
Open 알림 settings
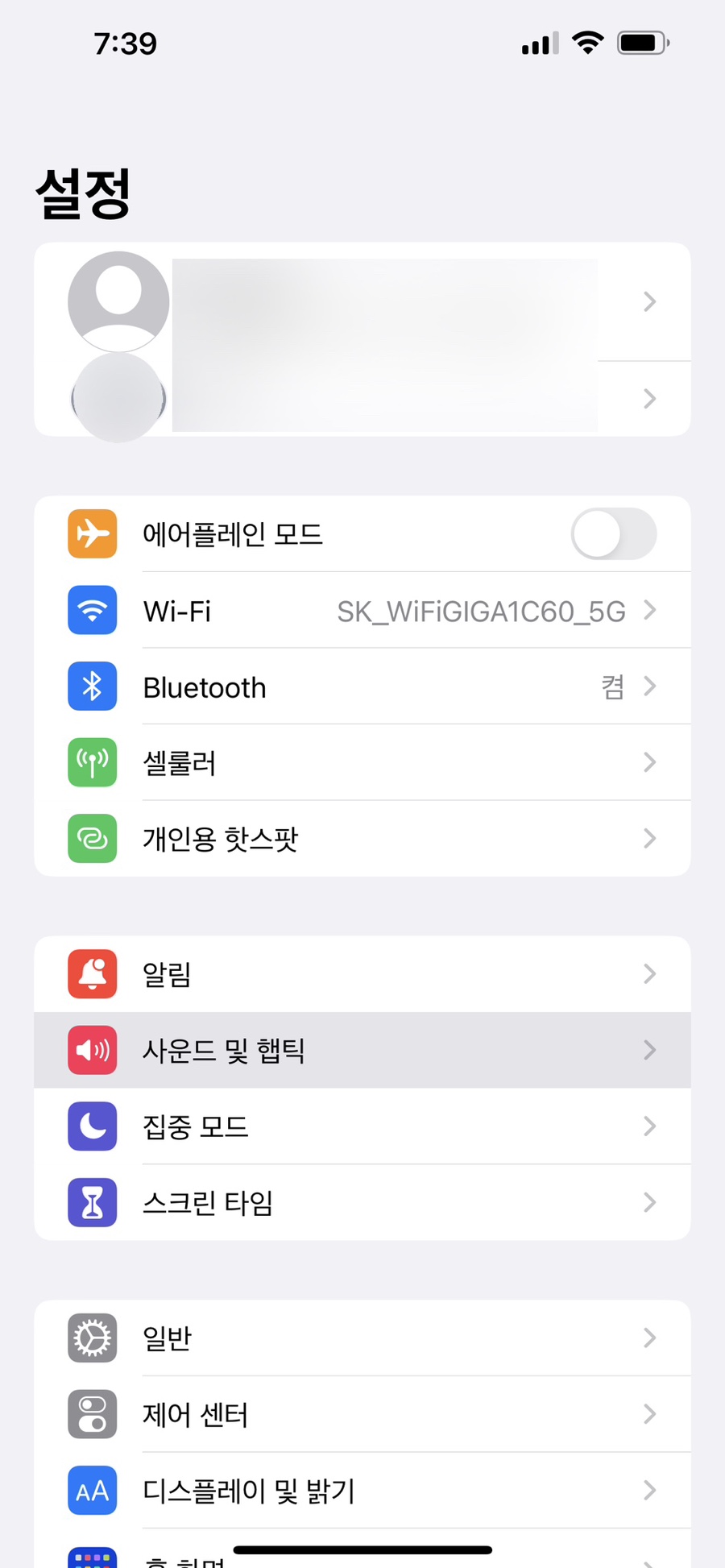coord(362,974)
